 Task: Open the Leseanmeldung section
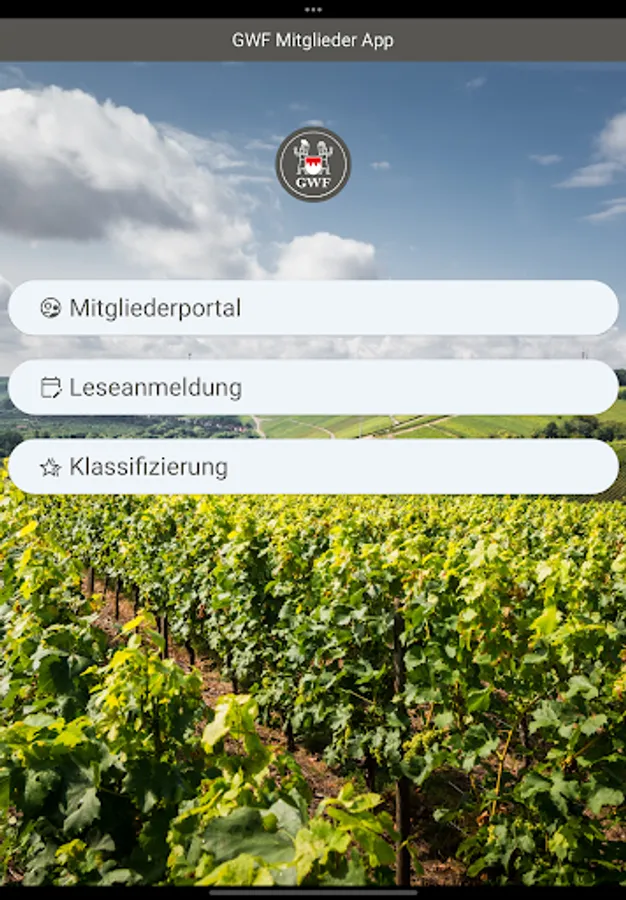(x=313, y=387)
